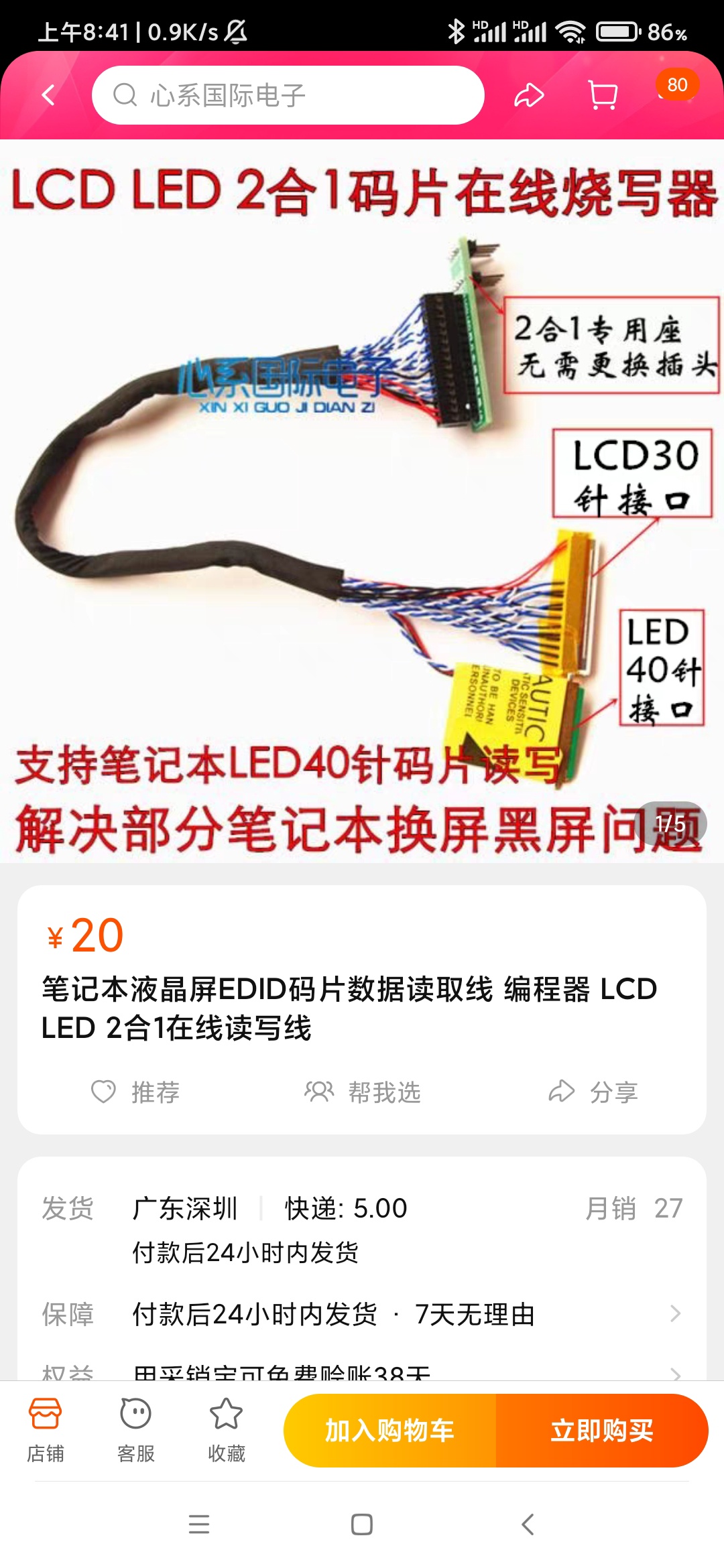Image resolution: width=724 pixels, height=1568 pixels.
Task: Go to the system home screen
Action: (362, 1524)
